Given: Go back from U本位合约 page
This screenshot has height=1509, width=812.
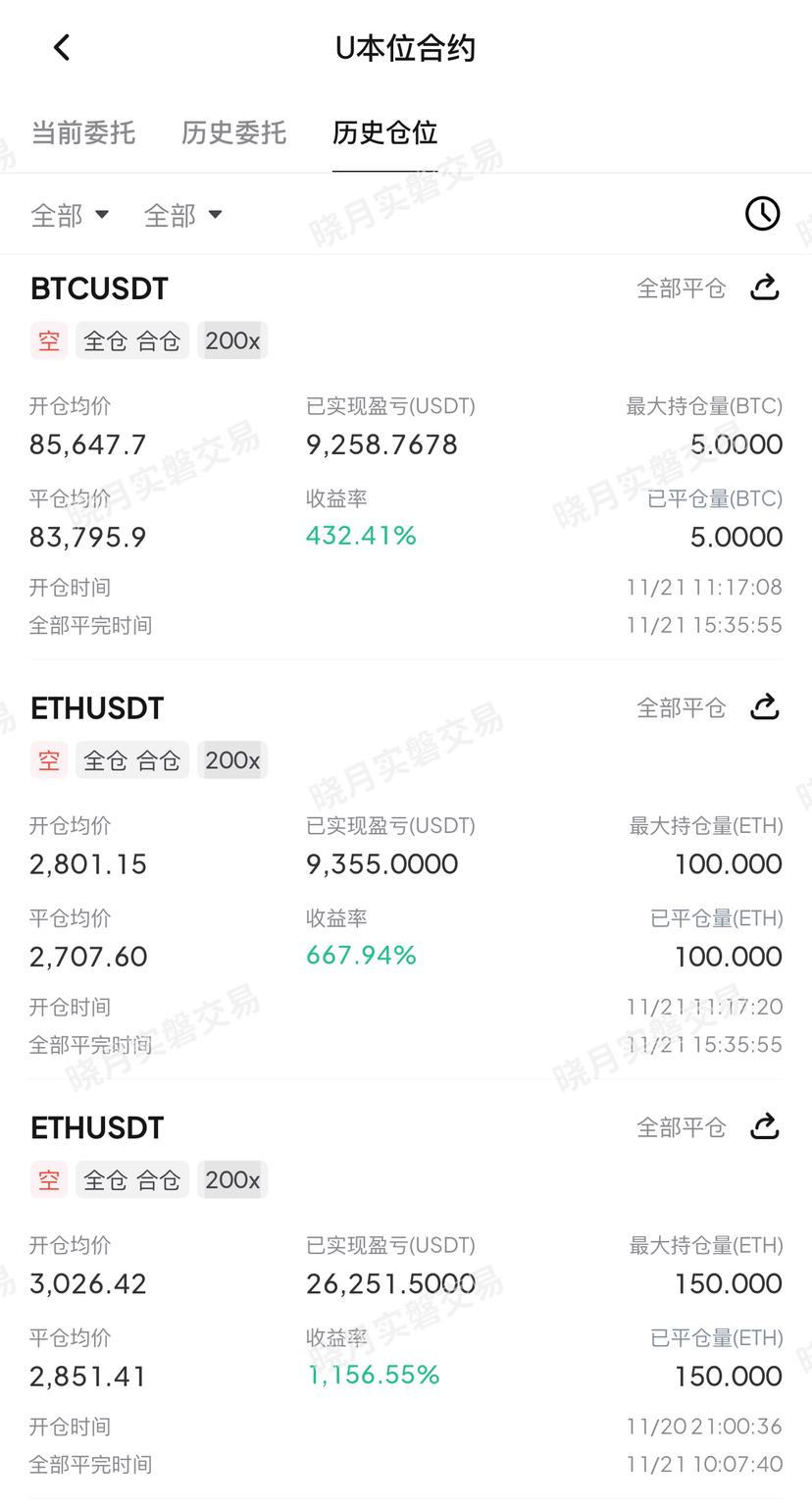Looking at the screenshot, I should click(x=62, y=47).
